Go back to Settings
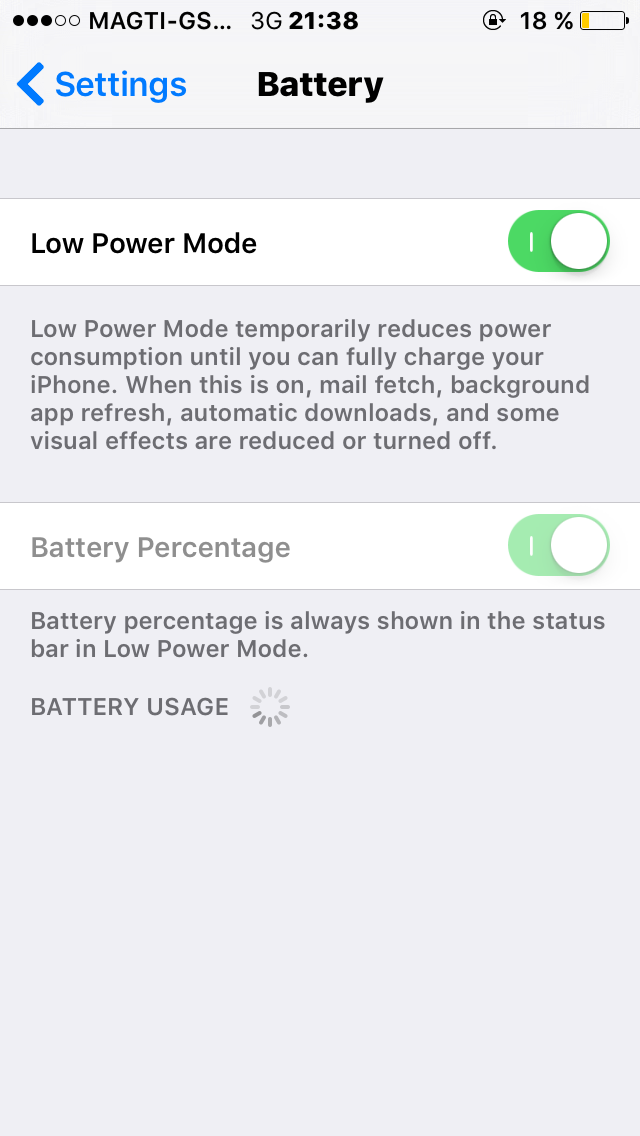640x1136 pixels. tap(102, 85)
